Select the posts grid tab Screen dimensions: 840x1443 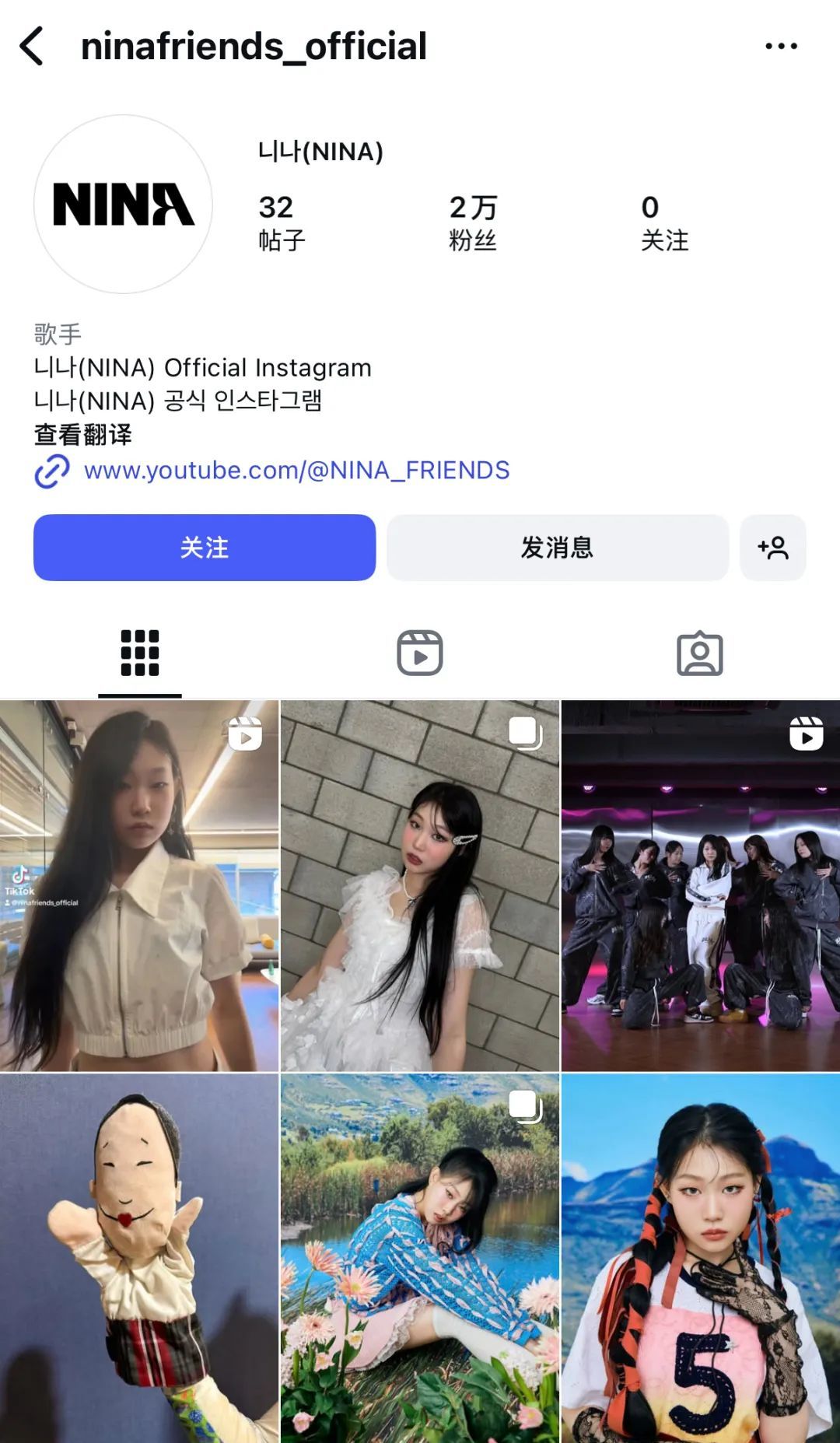click(x=140, y=653)
